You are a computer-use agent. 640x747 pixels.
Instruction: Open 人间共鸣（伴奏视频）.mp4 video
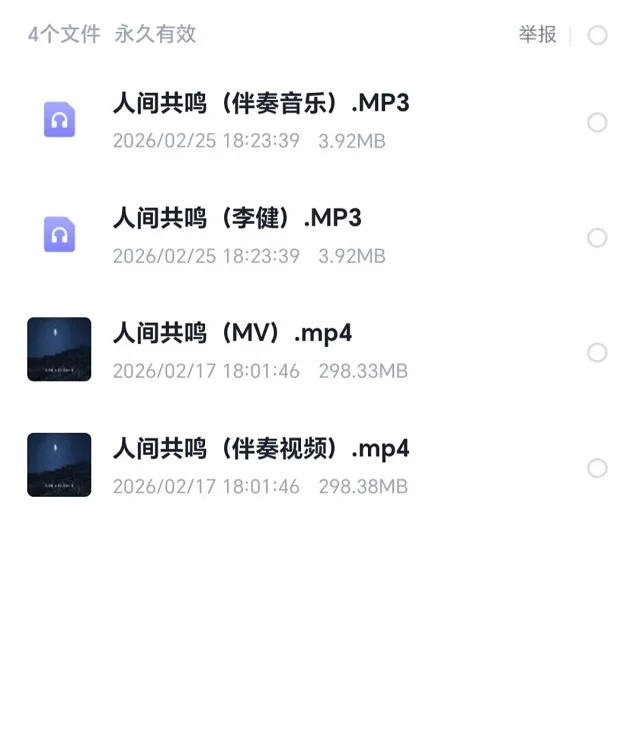pos(260,449)
